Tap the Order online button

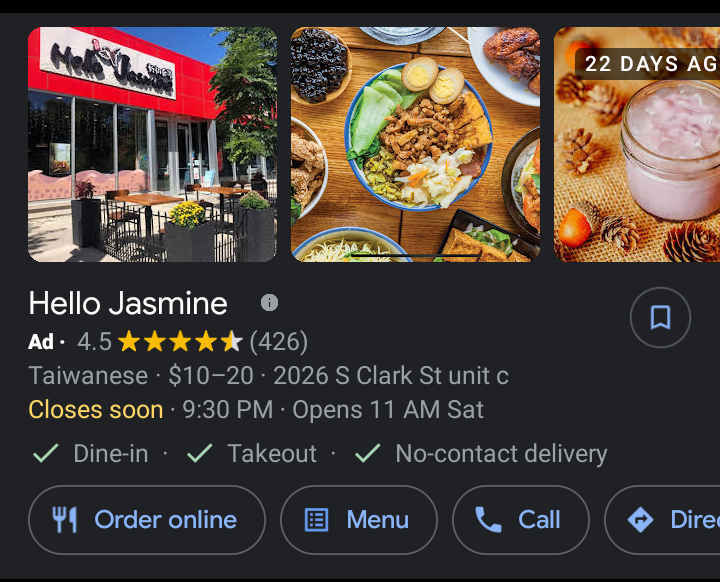point(147,520)
